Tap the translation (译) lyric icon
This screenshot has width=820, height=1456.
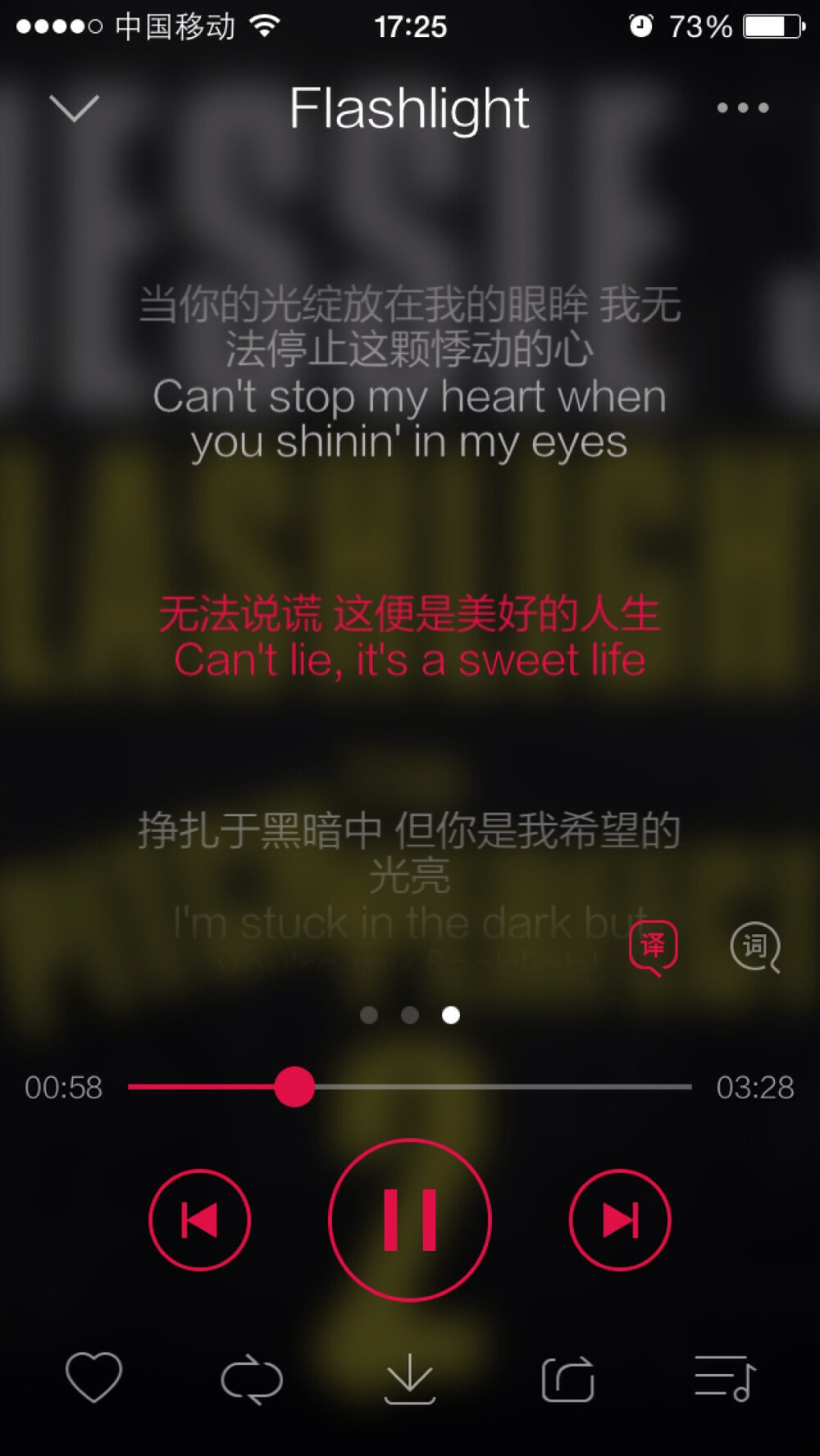pyautogui.click(x=652, y=945)
